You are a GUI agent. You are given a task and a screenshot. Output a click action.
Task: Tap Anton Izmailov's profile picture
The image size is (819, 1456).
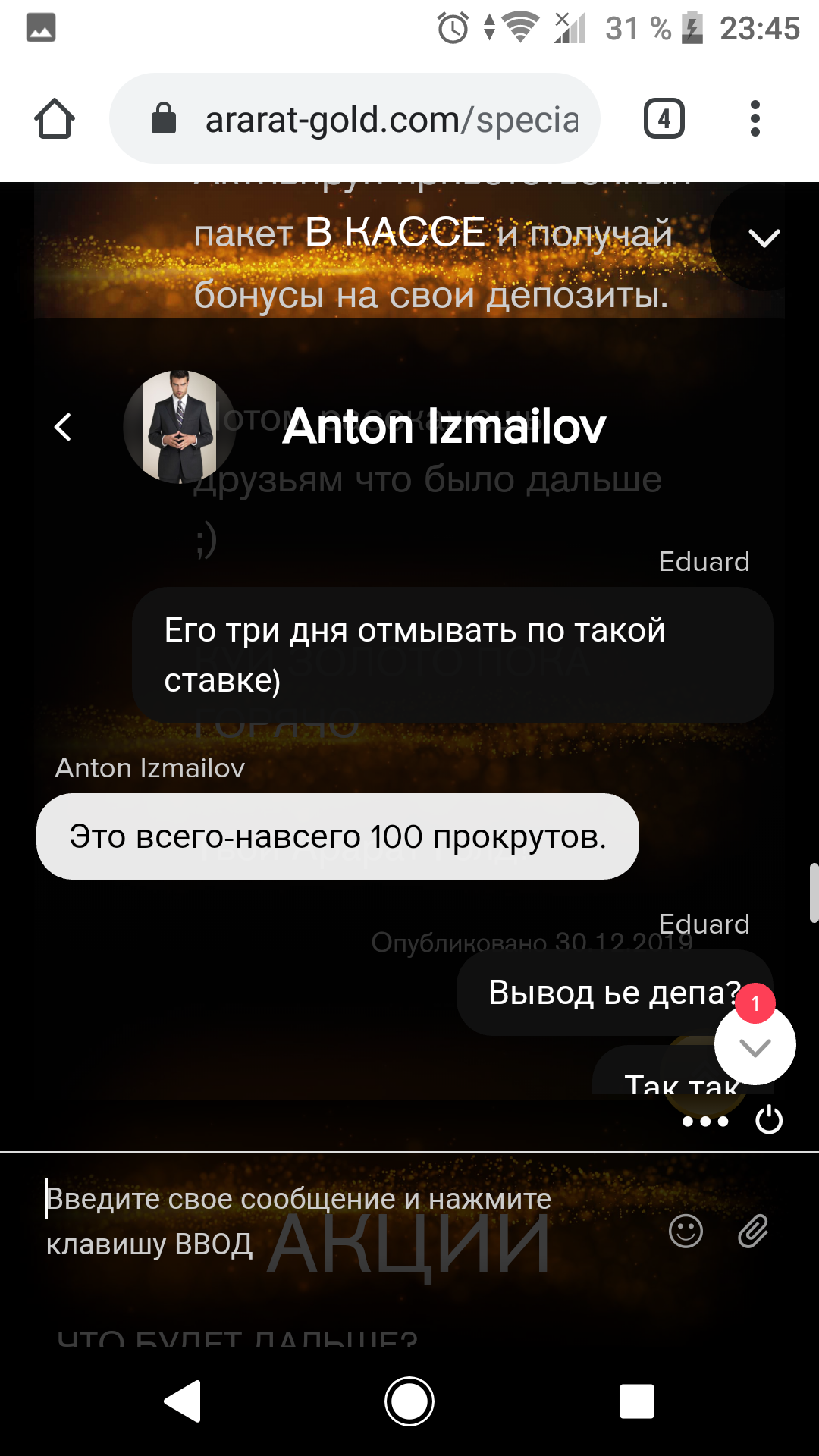click(180, 427)
